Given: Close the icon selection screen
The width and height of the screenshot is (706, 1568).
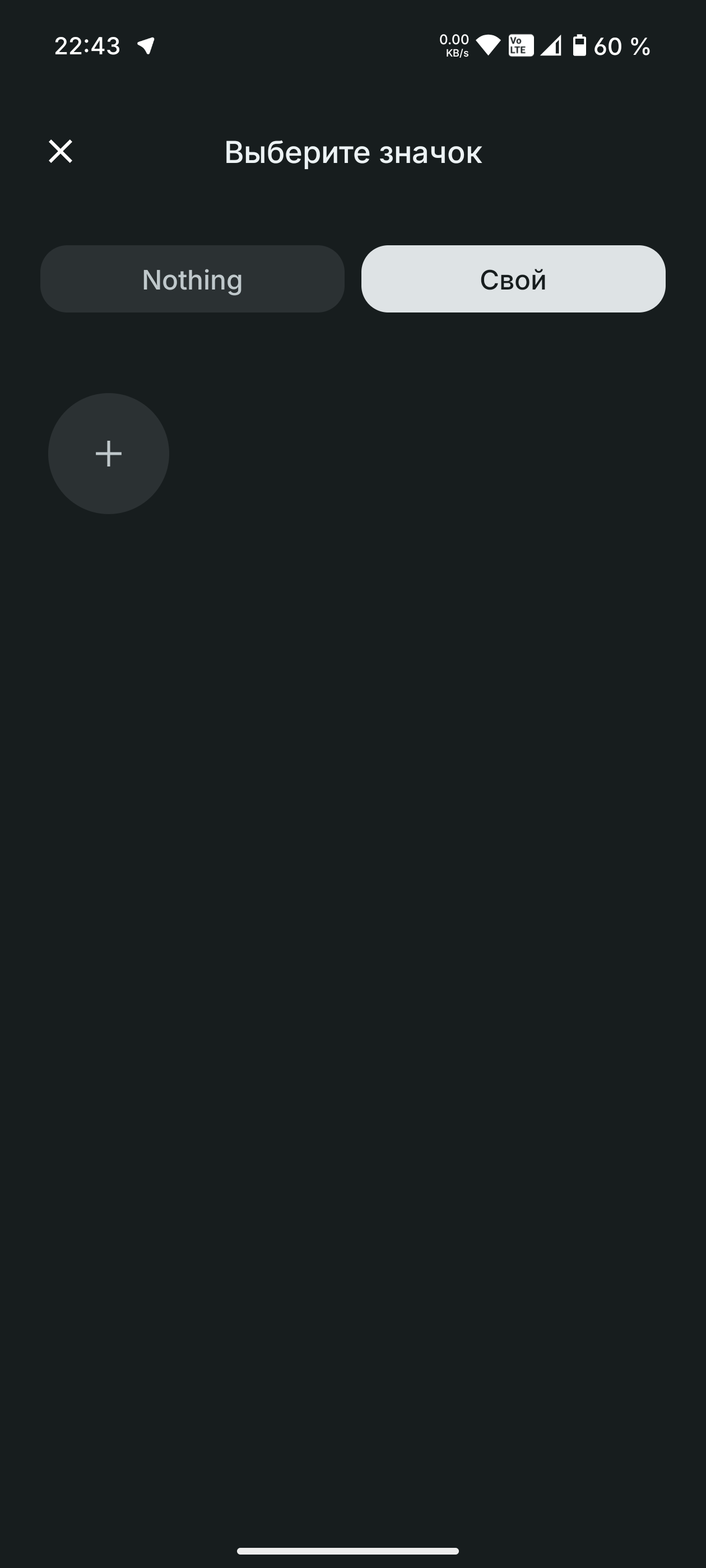Looking at the screenshot, I should pos(61,151).
